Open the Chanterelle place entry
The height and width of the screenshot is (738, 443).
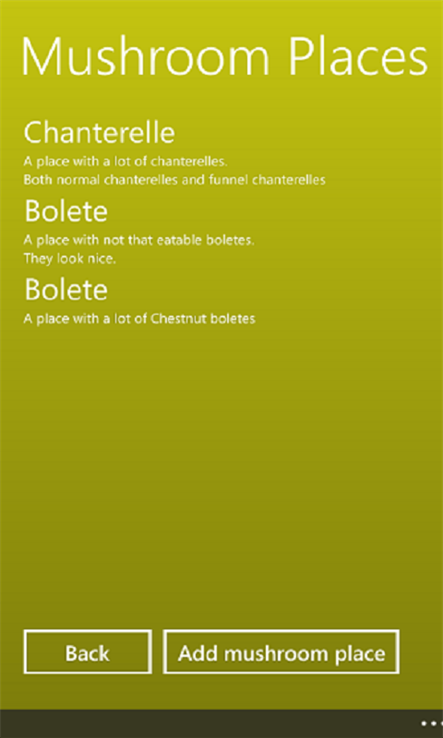175,152
